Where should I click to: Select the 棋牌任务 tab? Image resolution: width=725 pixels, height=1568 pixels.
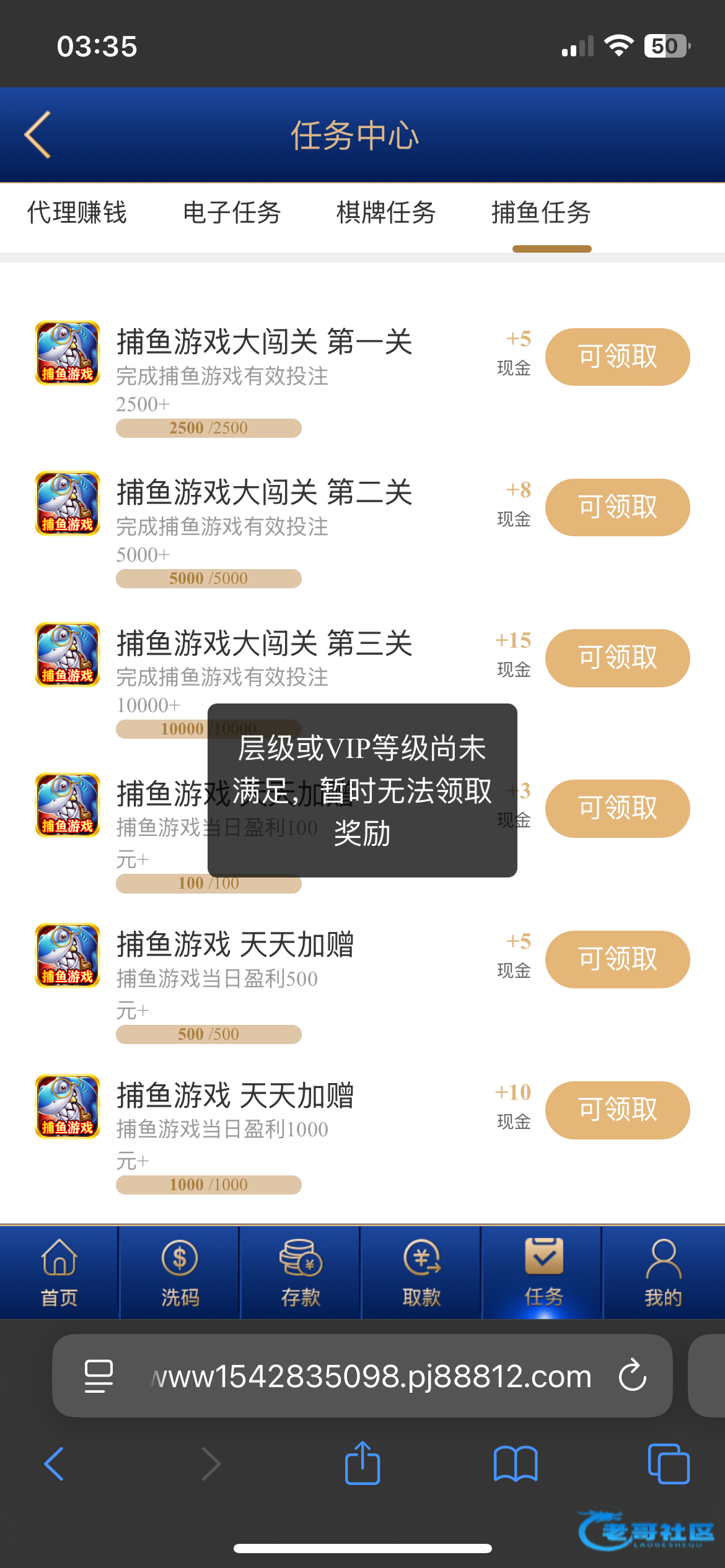click(x=386, y=213)
